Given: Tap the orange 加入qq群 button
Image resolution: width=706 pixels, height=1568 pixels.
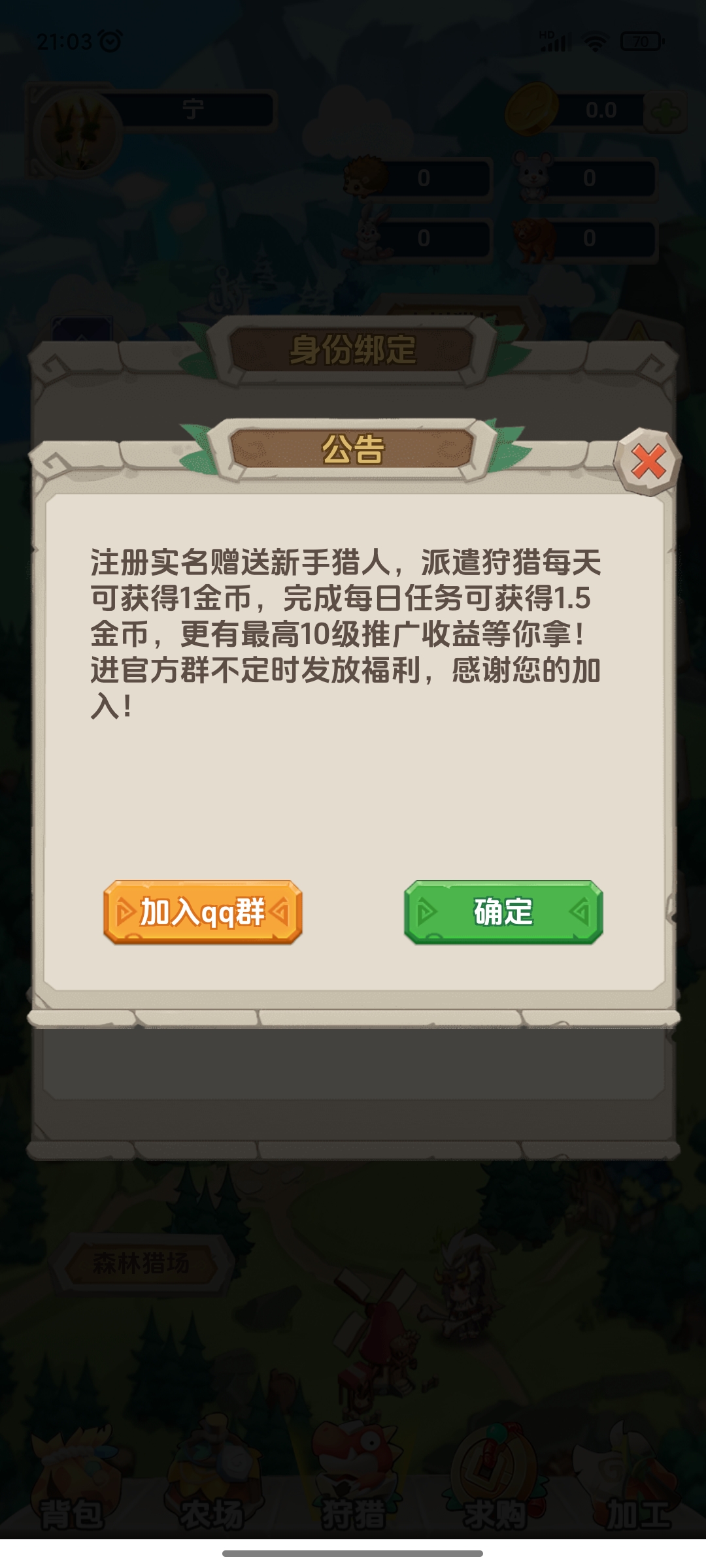Looking at the screenshot, I should 203,912.
